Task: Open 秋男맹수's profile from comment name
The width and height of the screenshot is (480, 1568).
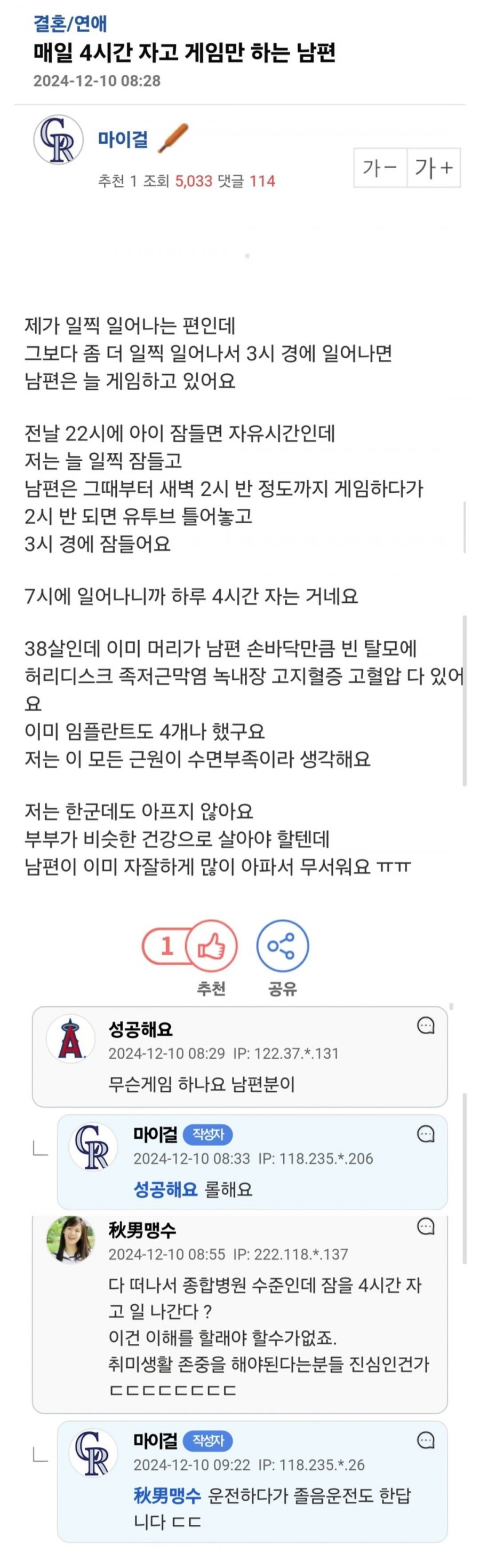Action: pyautogui.click(x=142, y=1230)
